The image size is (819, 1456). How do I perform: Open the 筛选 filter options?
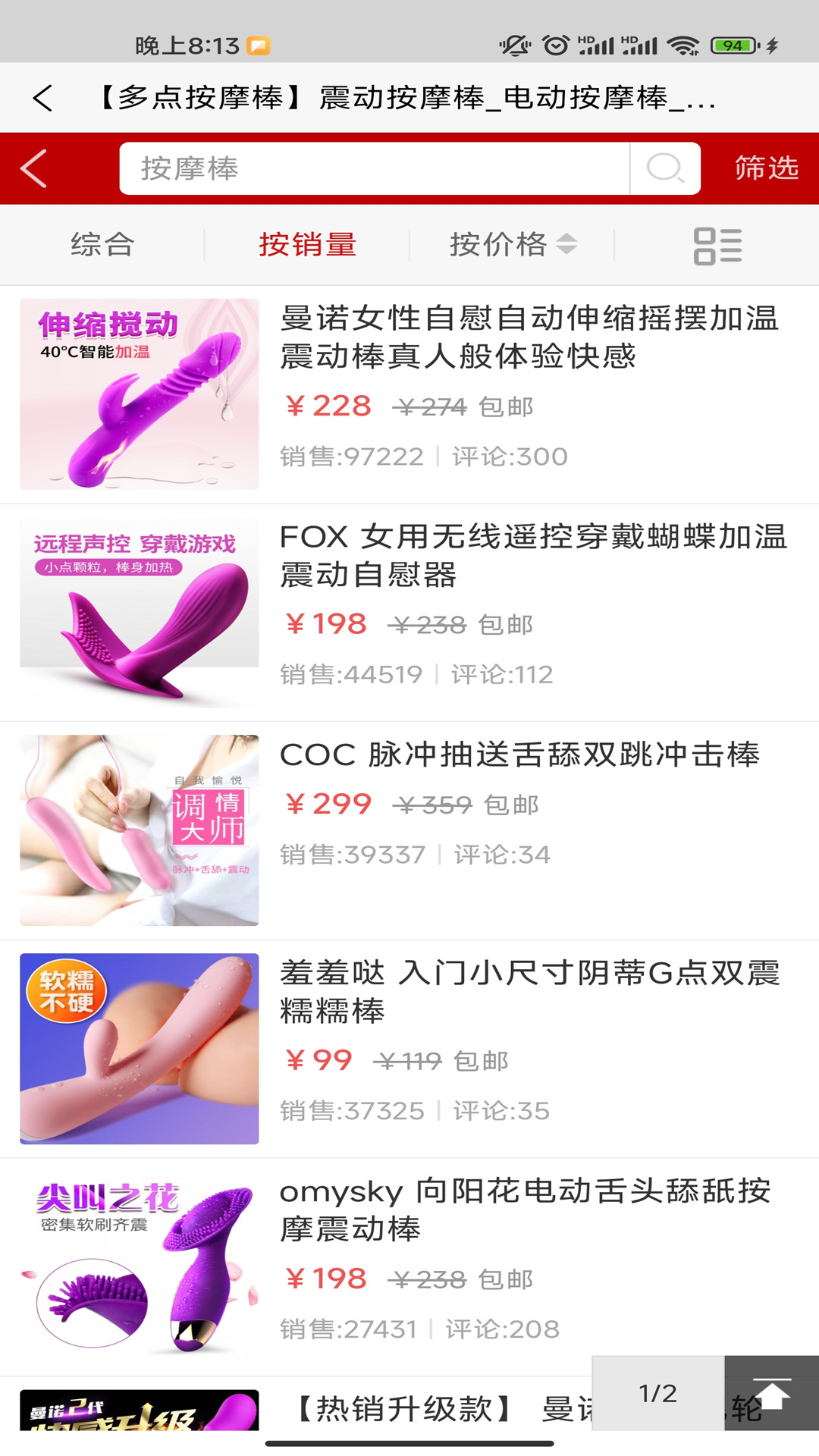pyautogui.click(x=766, y=168)
